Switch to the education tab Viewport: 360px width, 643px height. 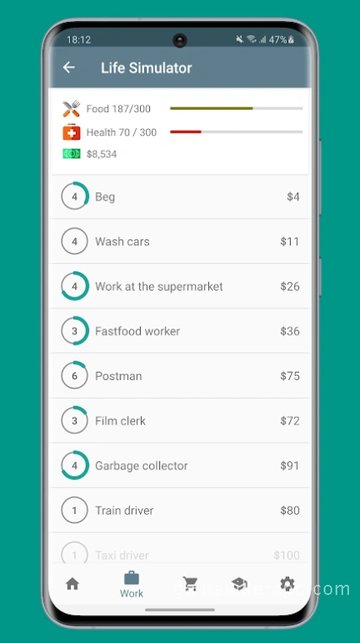239,584
